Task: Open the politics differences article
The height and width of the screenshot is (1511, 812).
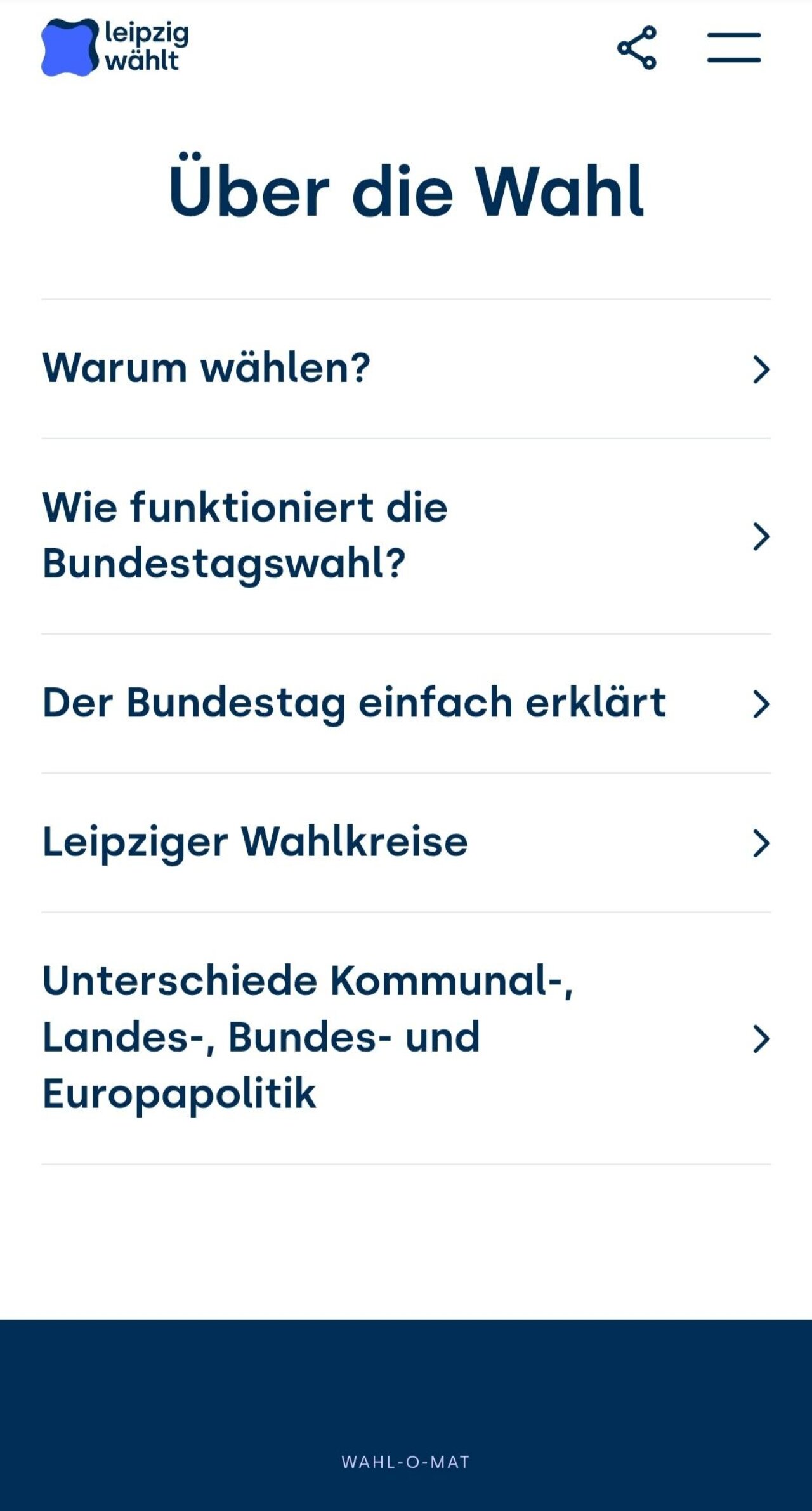Action: coord(311,1038)
